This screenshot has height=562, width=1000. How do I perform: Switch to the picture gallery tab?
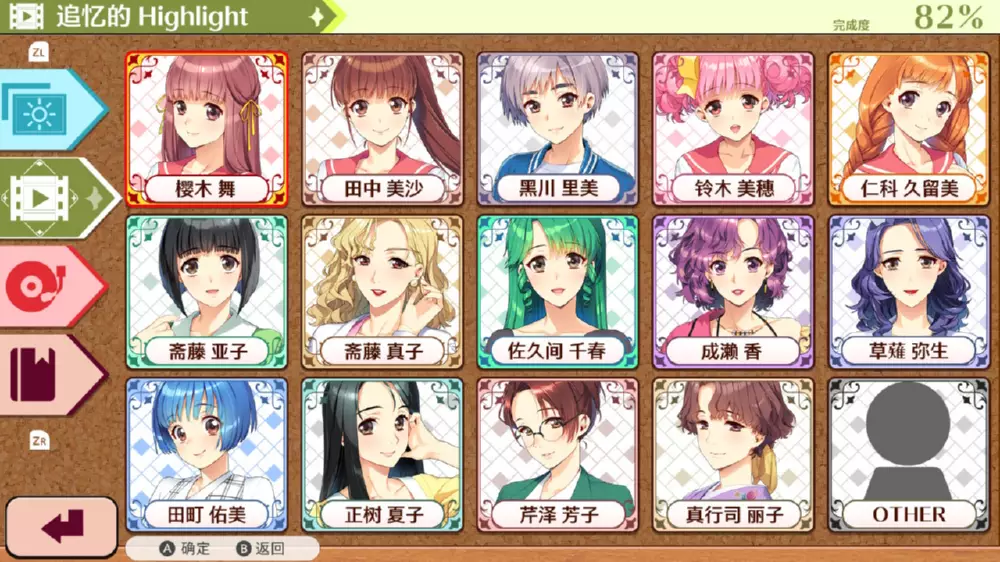point(45,109)
